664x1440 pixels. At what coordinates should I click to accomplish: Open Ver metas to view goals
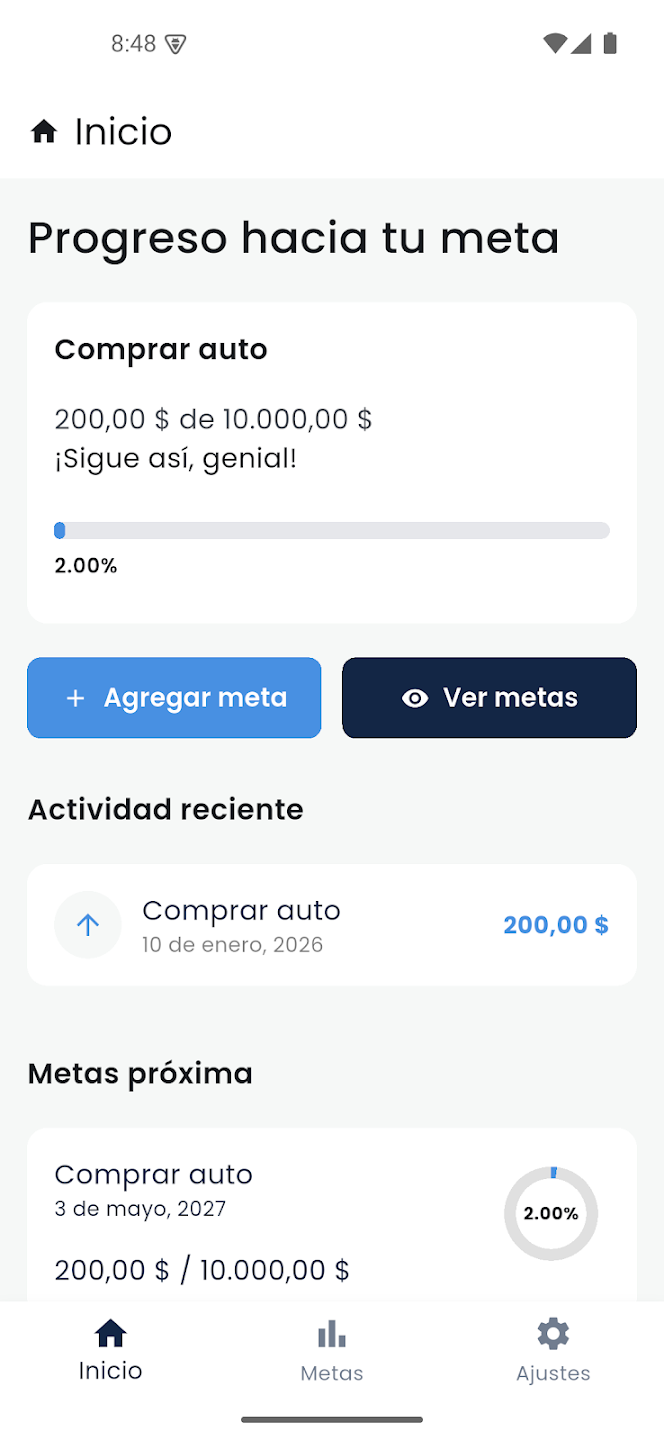[489, 698]
